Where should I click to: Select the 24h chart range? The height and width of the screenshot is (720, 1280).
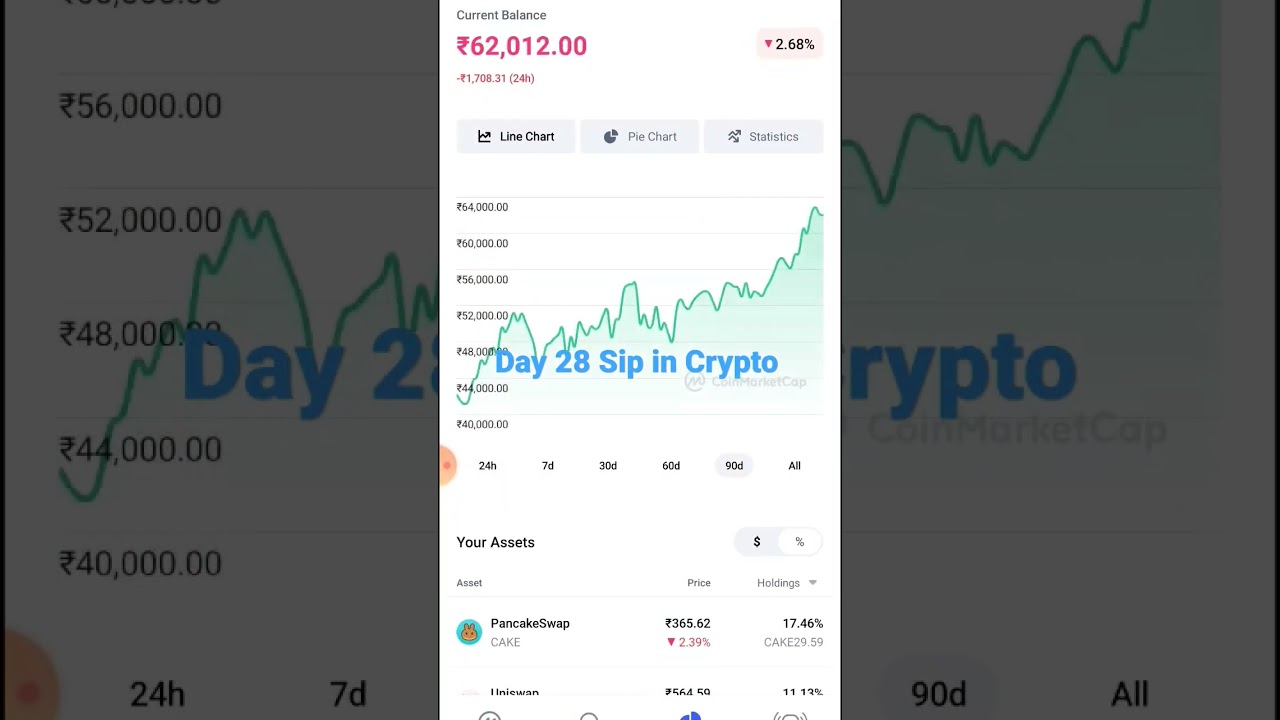click(487, 466)
